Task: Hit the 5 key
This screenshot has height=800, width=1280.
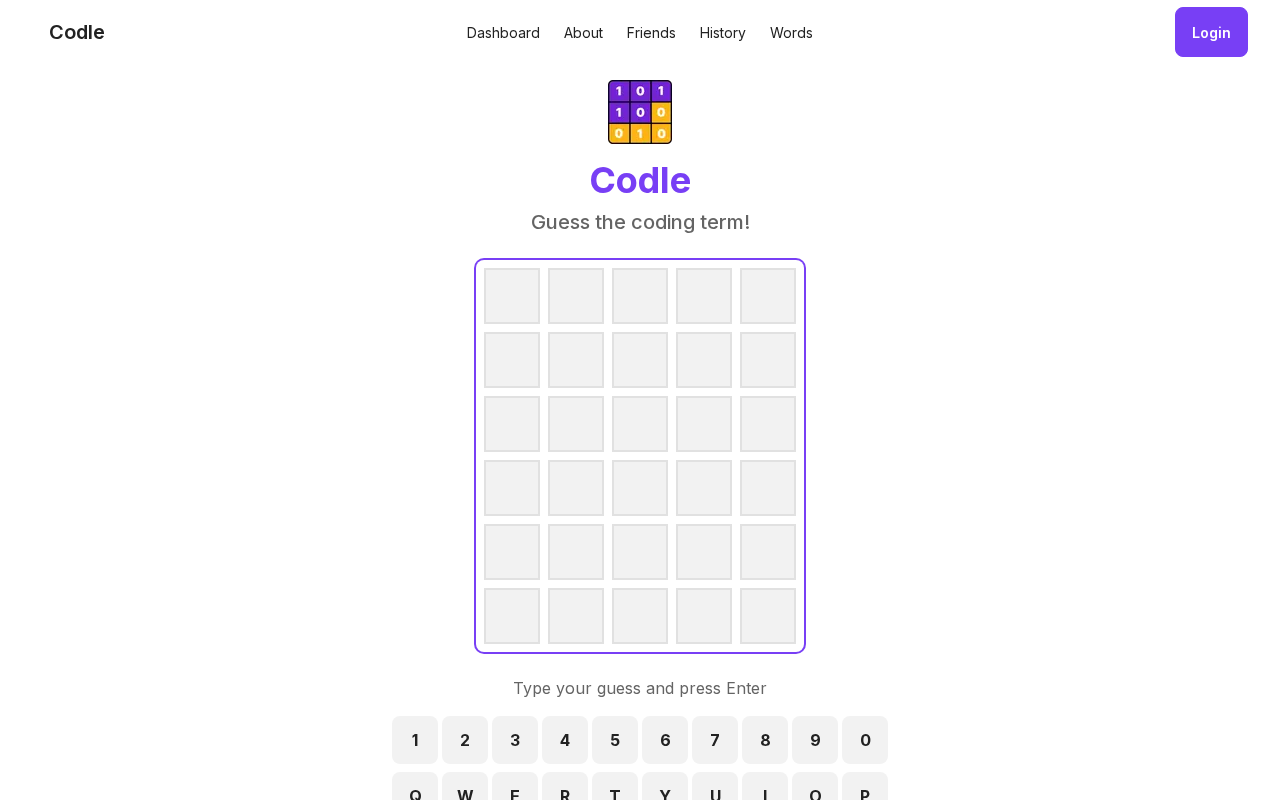Action: tap(615, 740)
